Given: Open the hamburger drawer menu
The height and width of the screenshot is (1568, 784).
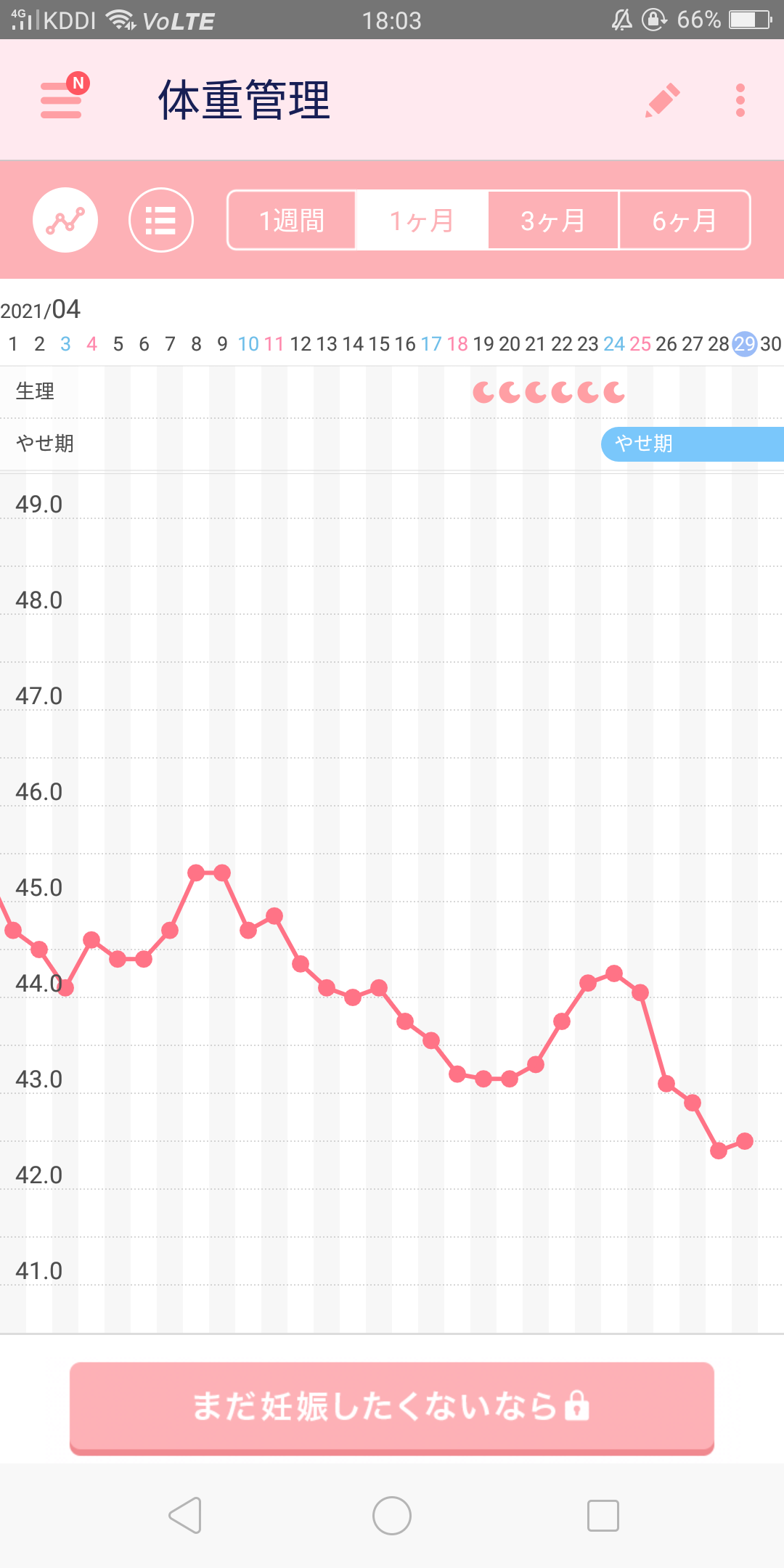Looking at the screenshot, I should tap(61, 100).
